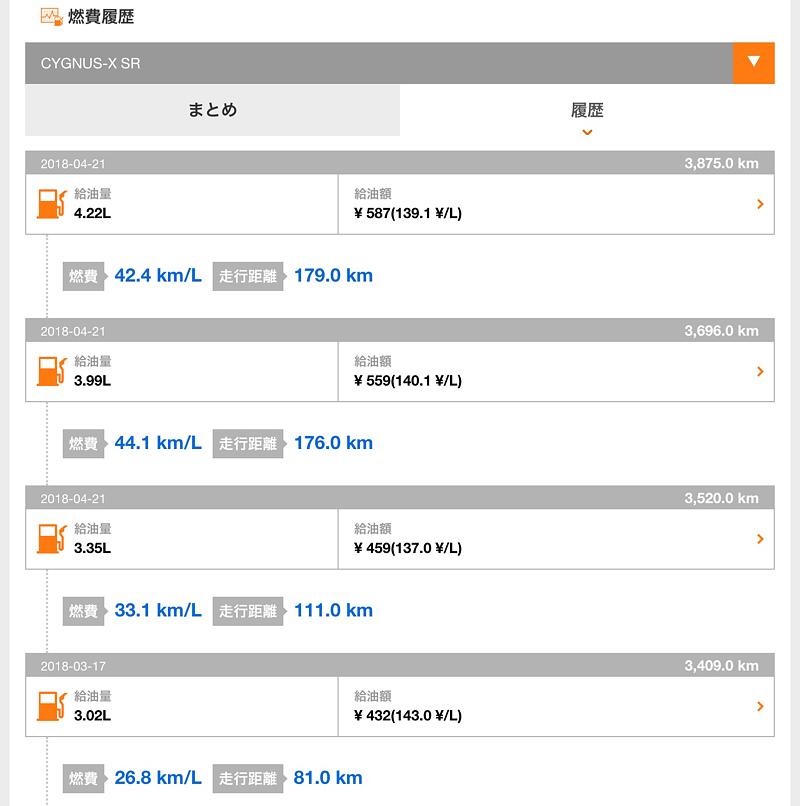The width and height of the screenshot is (800, 806).
Task: Open the 3.99L refuel record
Action: (x=400, y=372)
